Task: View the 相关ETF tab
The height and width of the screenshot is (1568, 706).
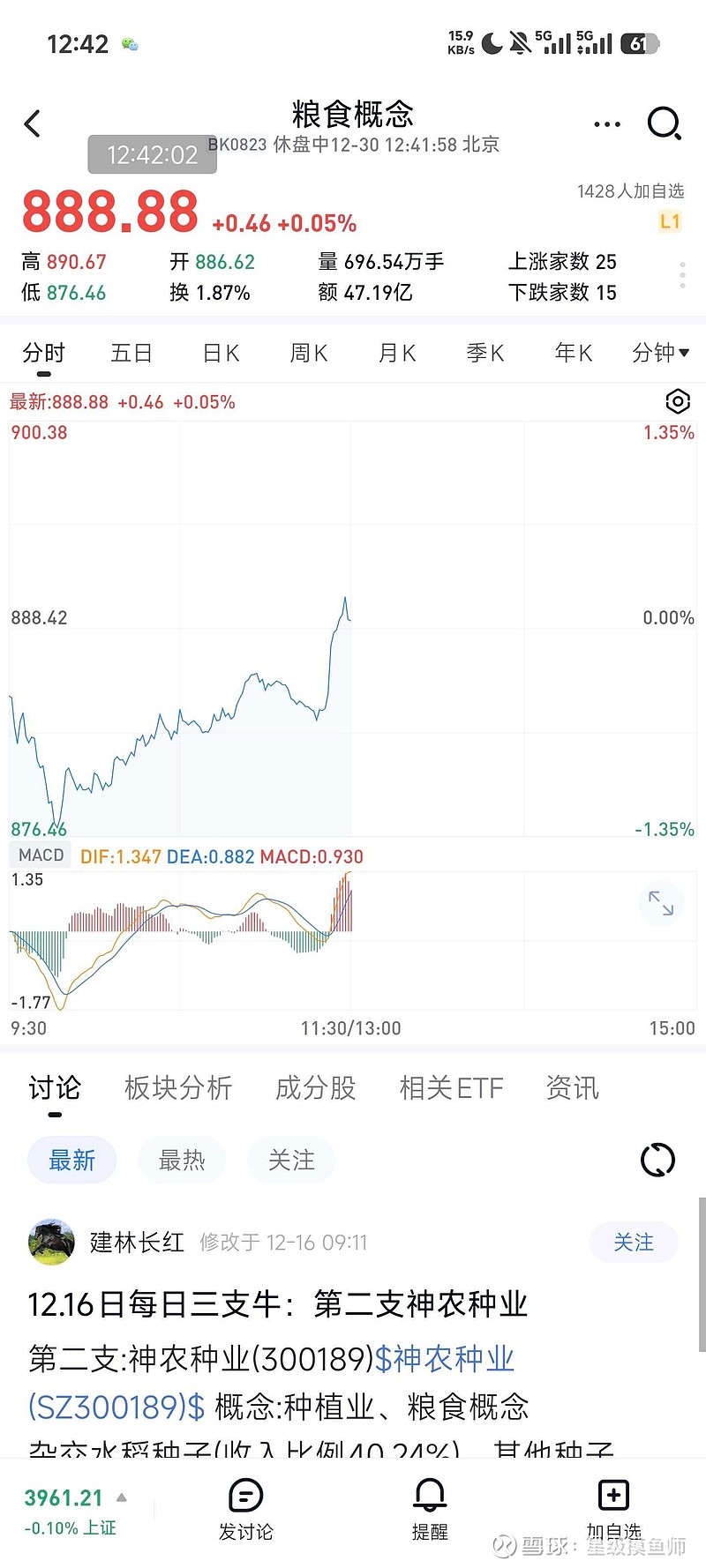Action: tap(451, 1088)
